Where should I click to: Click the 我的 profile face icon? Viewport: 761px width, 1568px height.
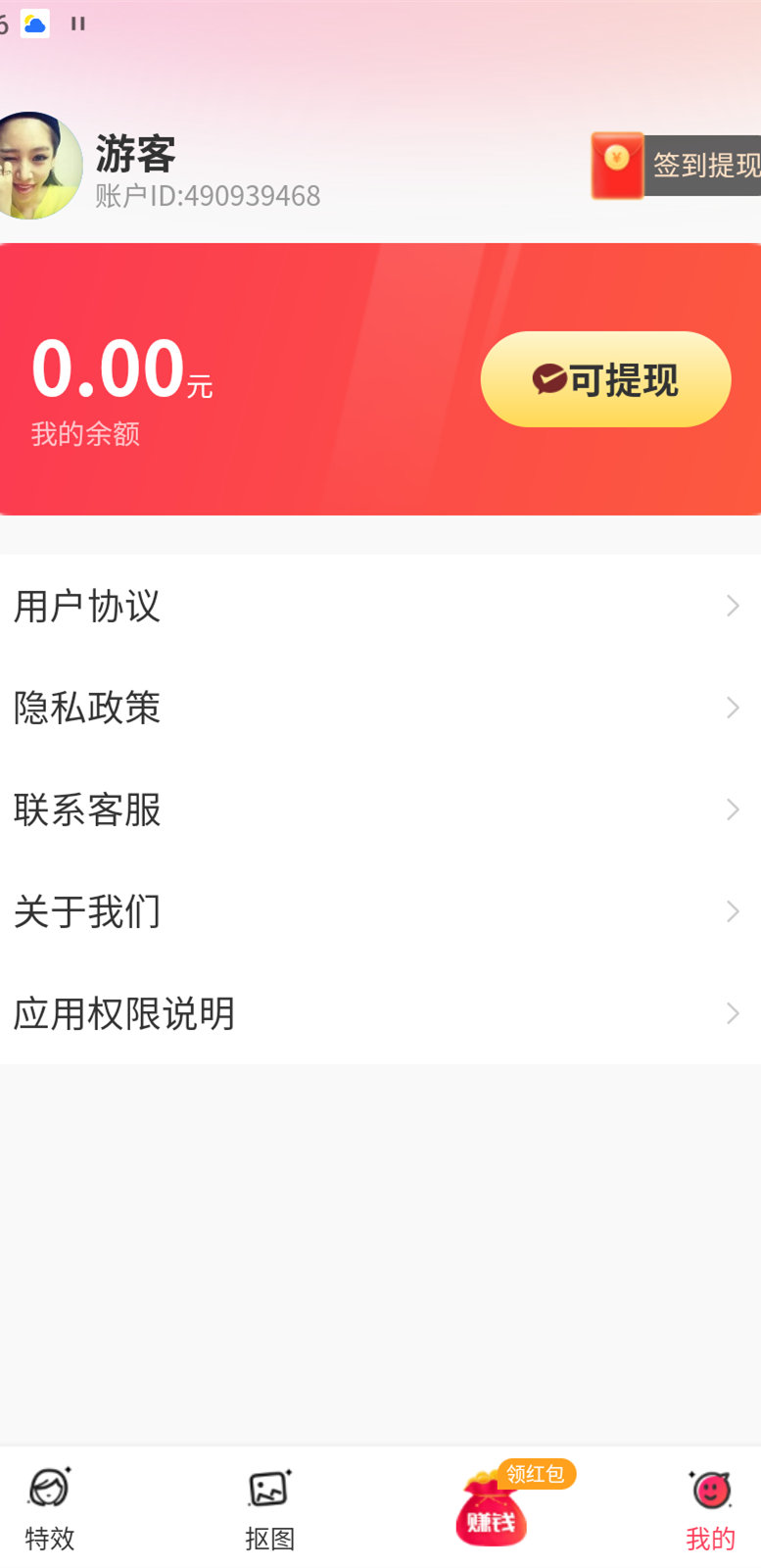pos(709,1488)
